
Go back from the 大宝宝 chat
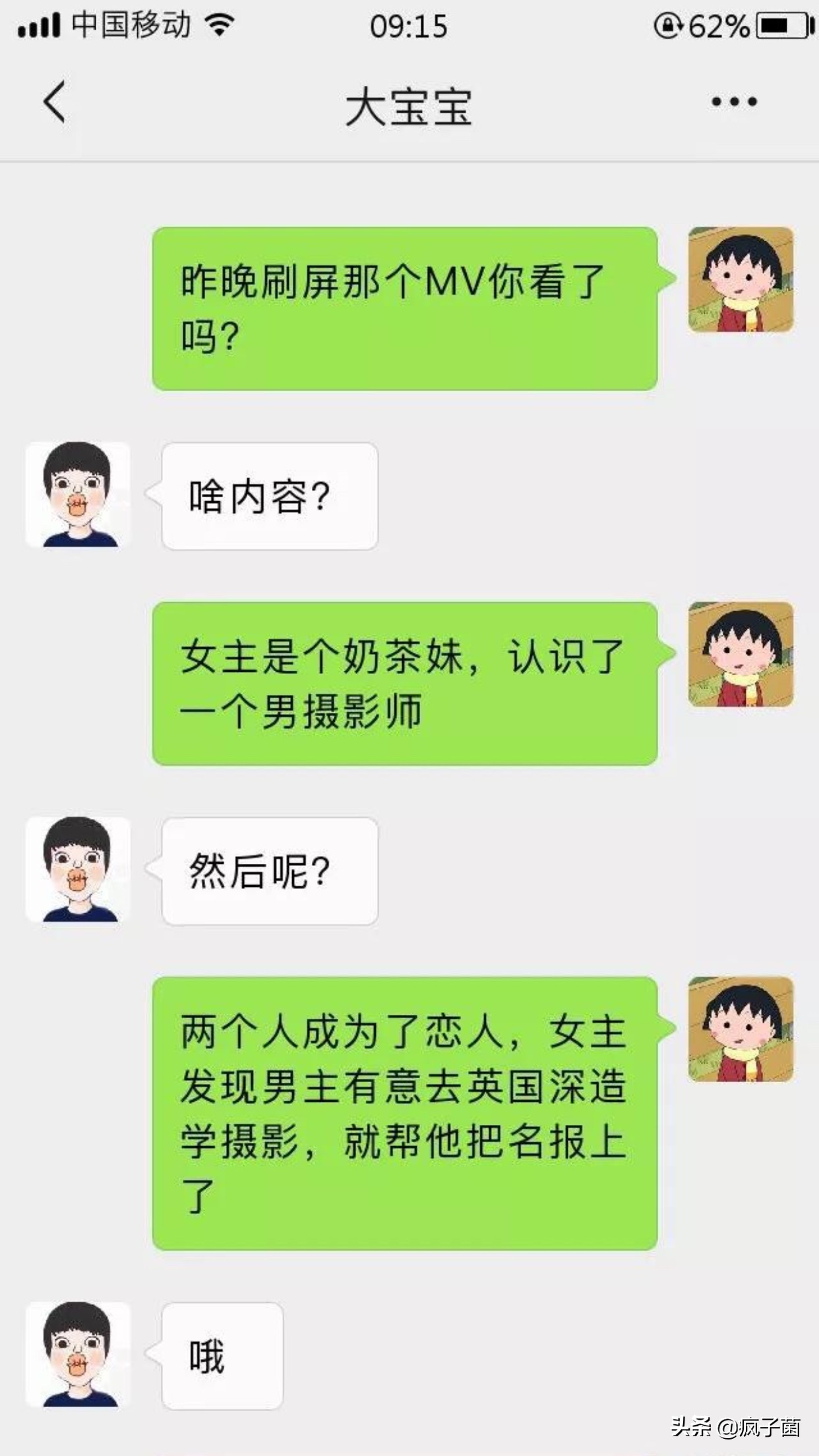pyautogui.click(x=55, y=102)
